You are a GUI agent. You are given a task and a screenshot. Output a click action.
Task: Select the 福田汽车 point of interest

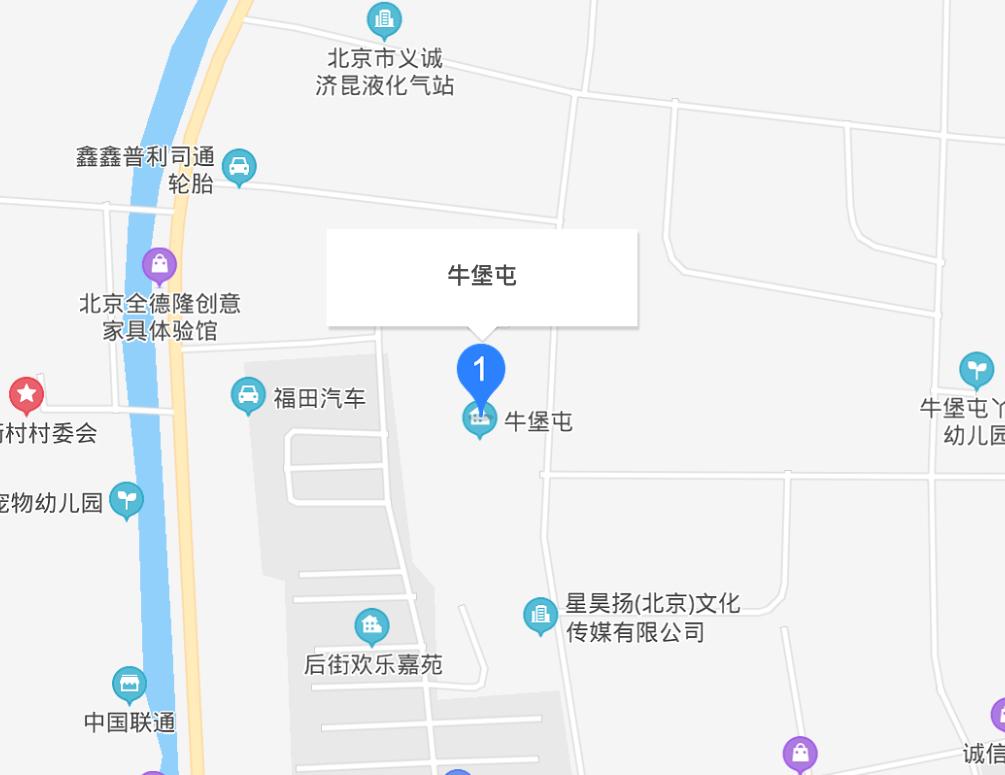(x=247, y=395)
